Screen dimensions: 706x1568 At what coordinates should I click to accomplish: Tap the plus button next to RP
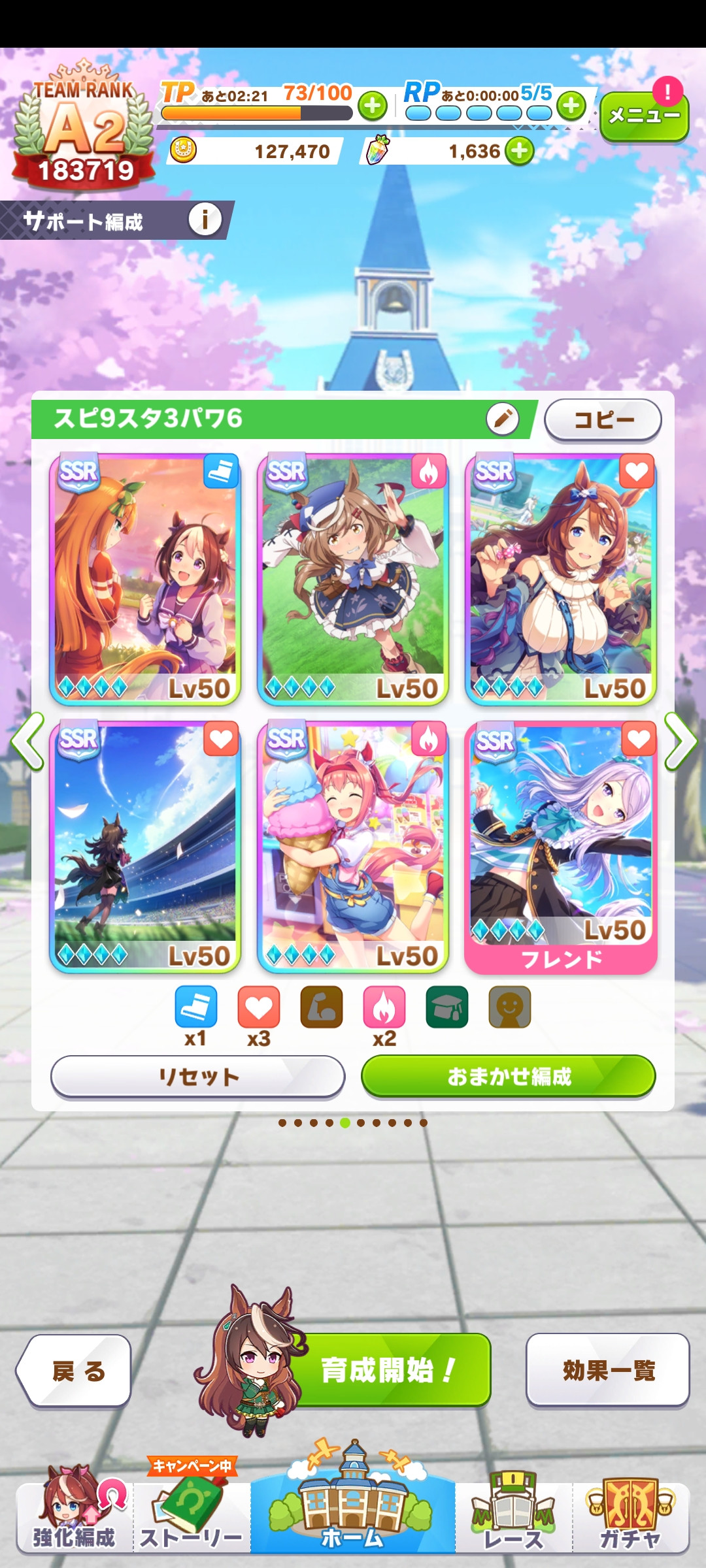pos(571,105)
